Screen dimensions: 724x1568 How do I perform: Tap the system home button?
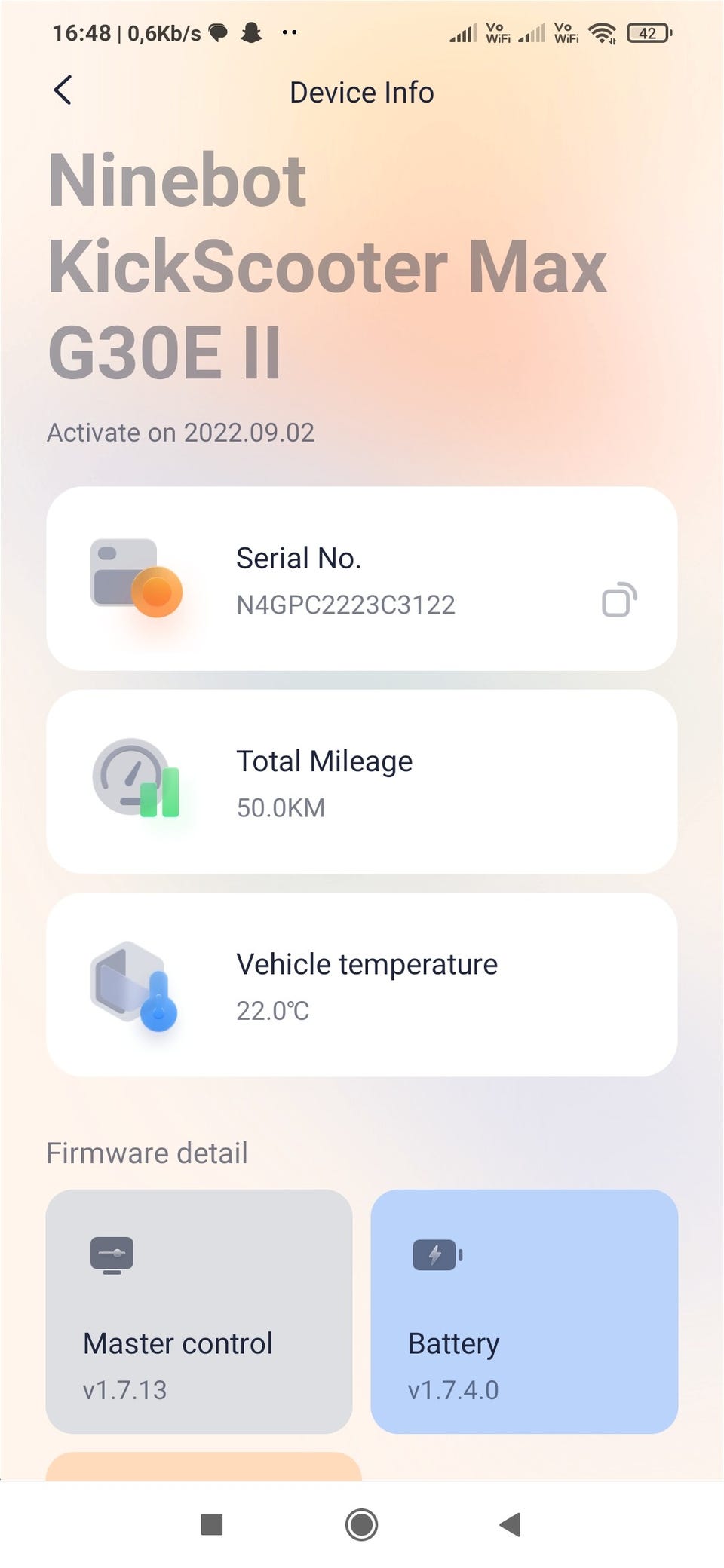click(x=361, y=1524)
